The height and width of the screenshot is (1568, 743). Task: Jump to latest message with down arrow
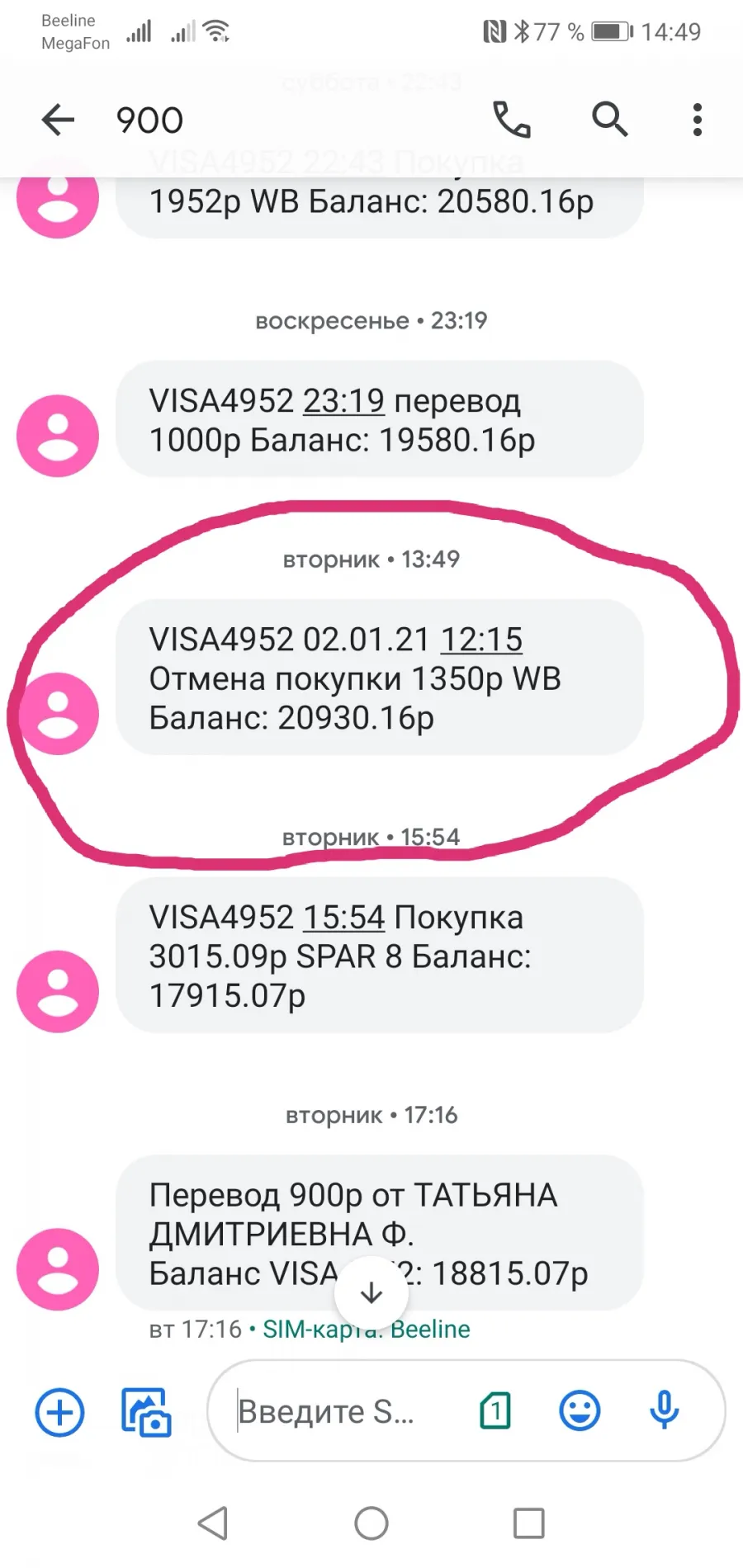371,1292
